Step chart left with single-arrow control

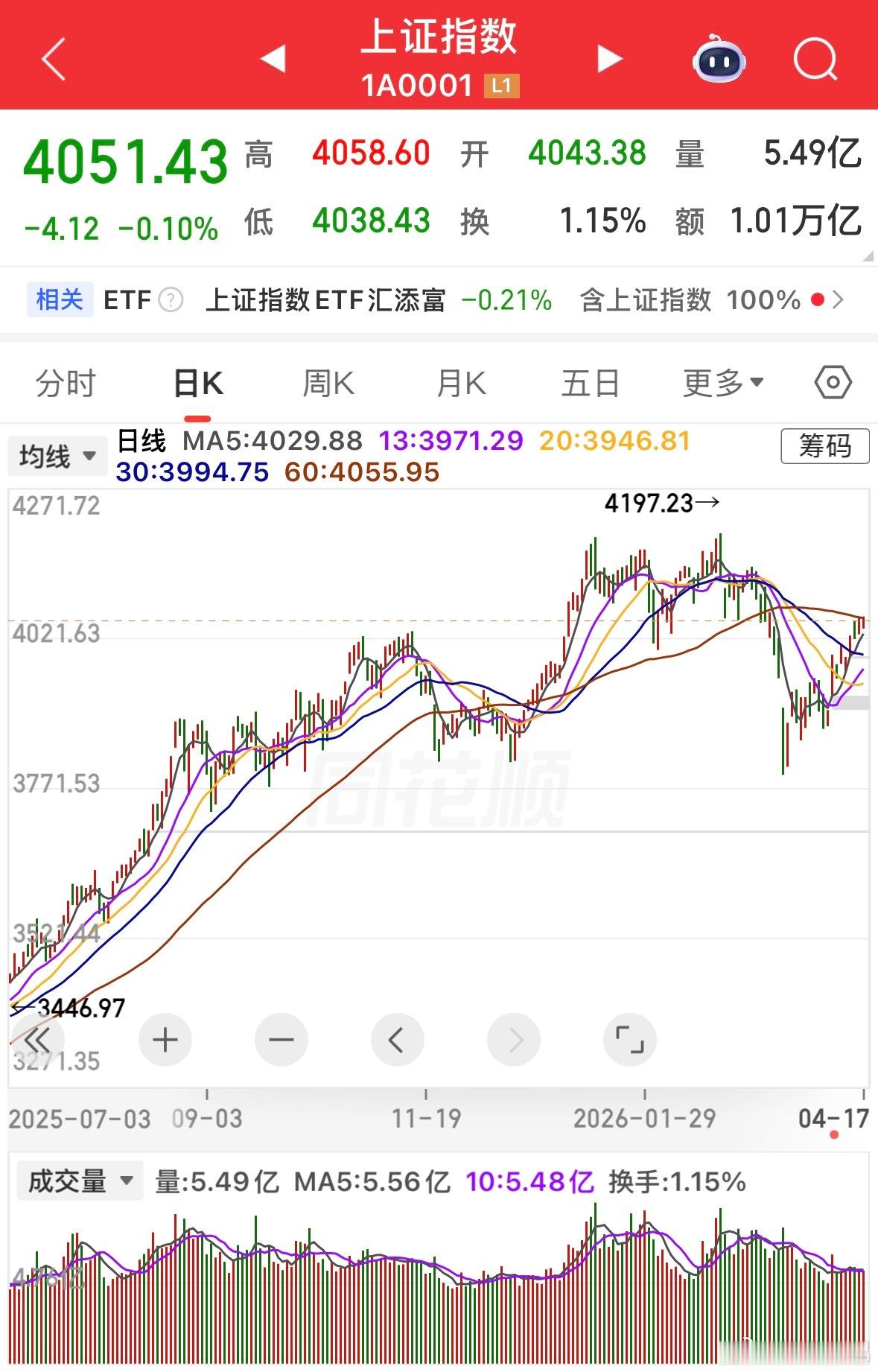(x=398, y=1040)
